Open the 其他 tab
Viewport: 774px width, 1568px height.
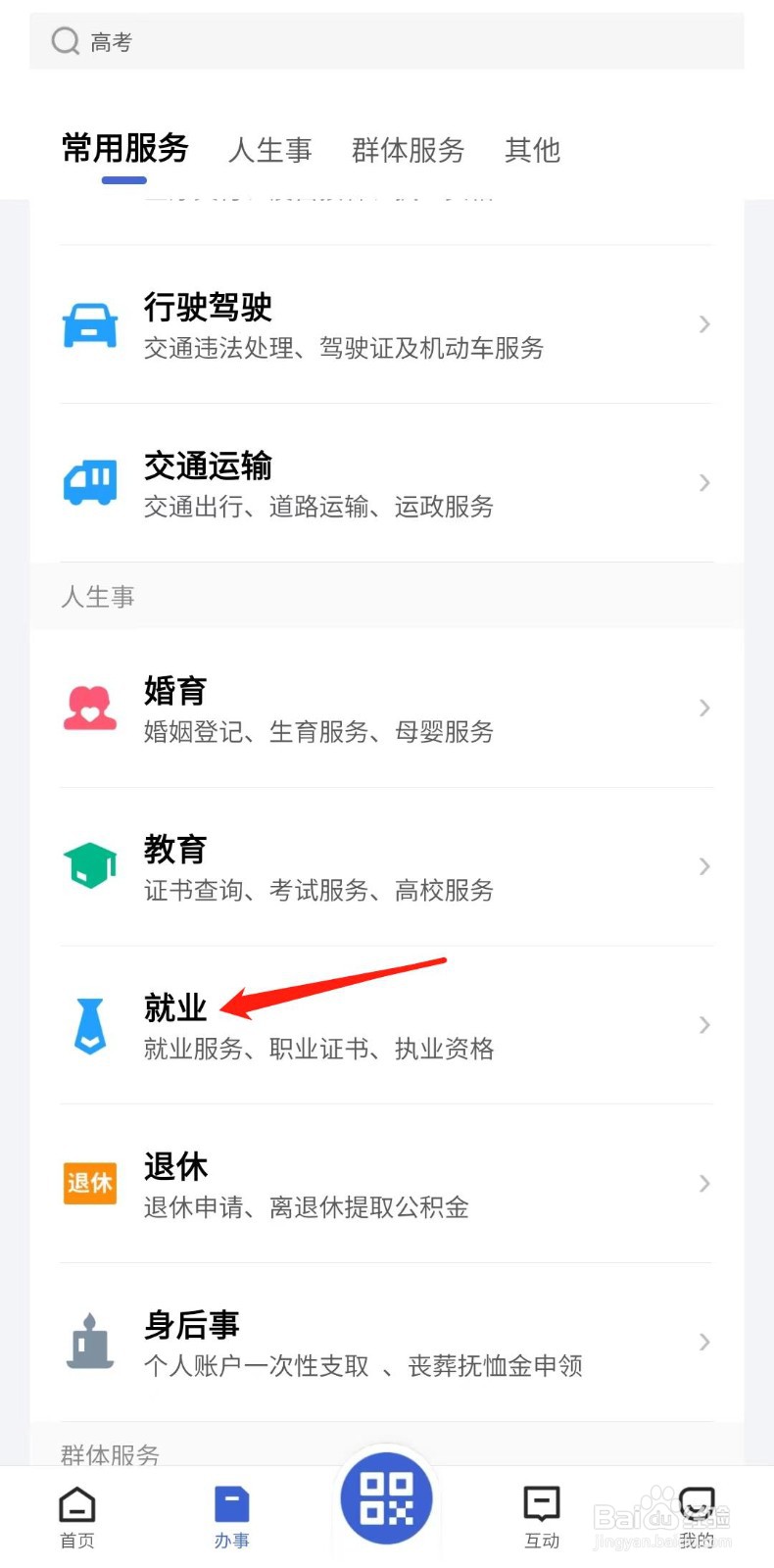coord(532,149)
